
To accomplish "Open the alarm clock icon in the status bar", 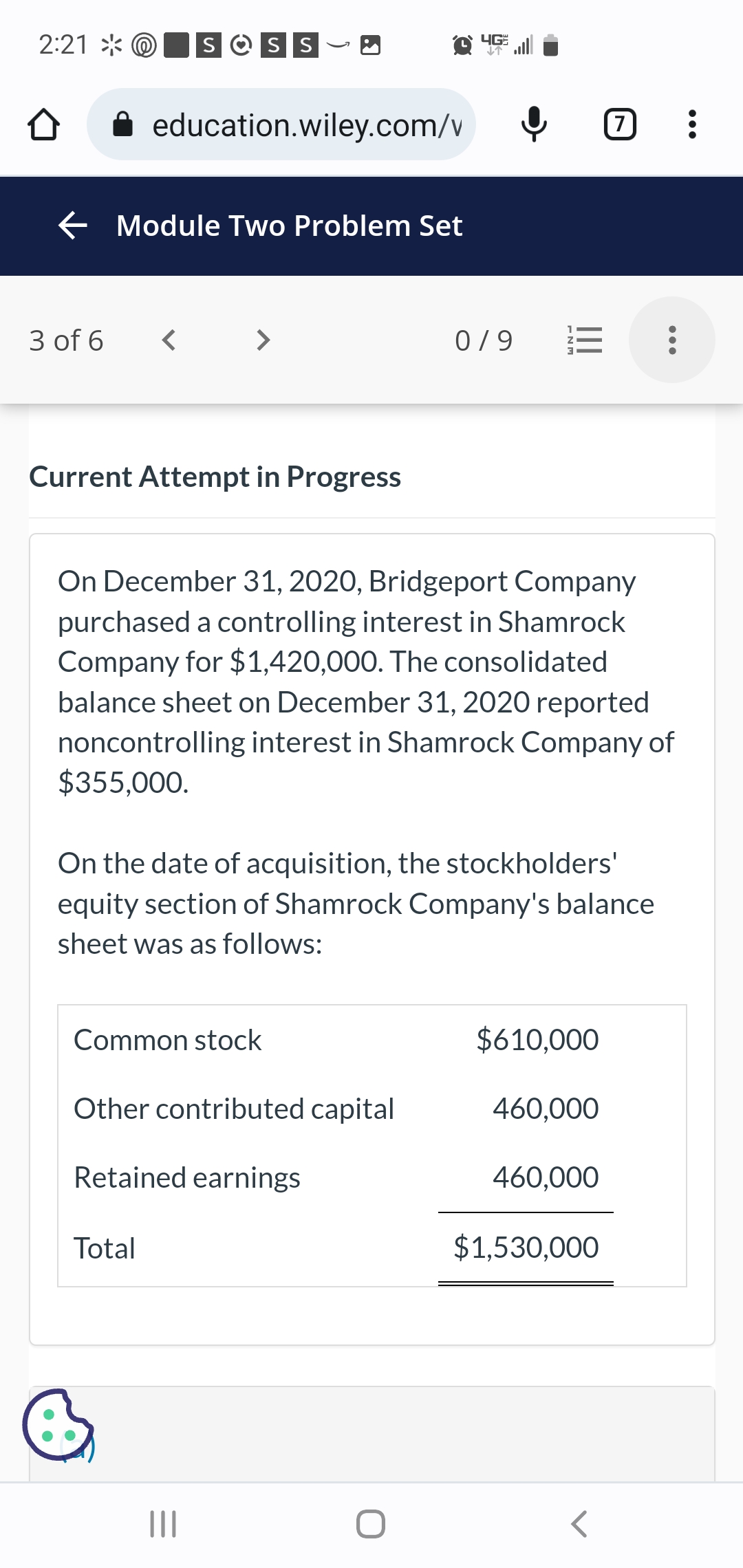I will coord(460,44).
